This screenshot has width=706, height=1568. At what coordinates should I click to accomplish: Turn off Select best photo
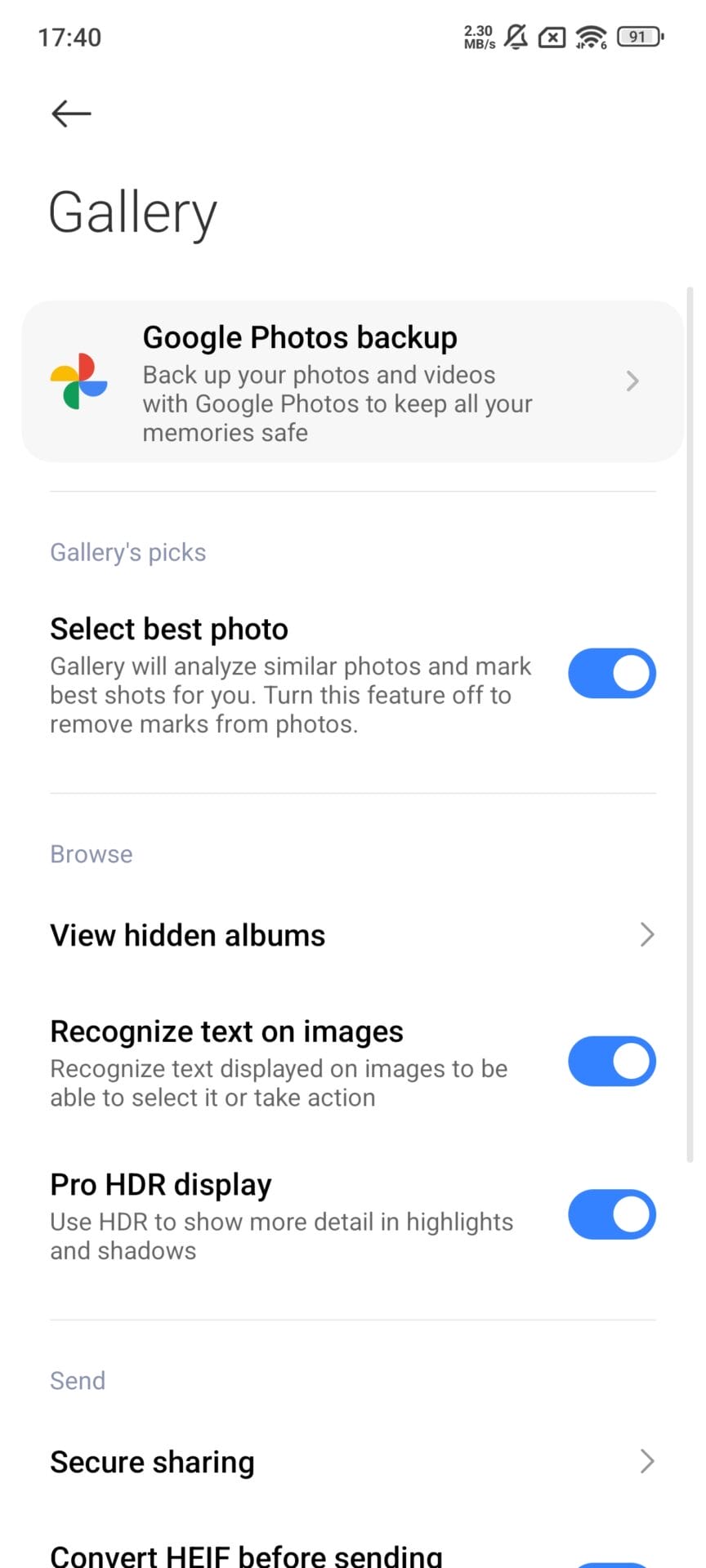(611, 674)
